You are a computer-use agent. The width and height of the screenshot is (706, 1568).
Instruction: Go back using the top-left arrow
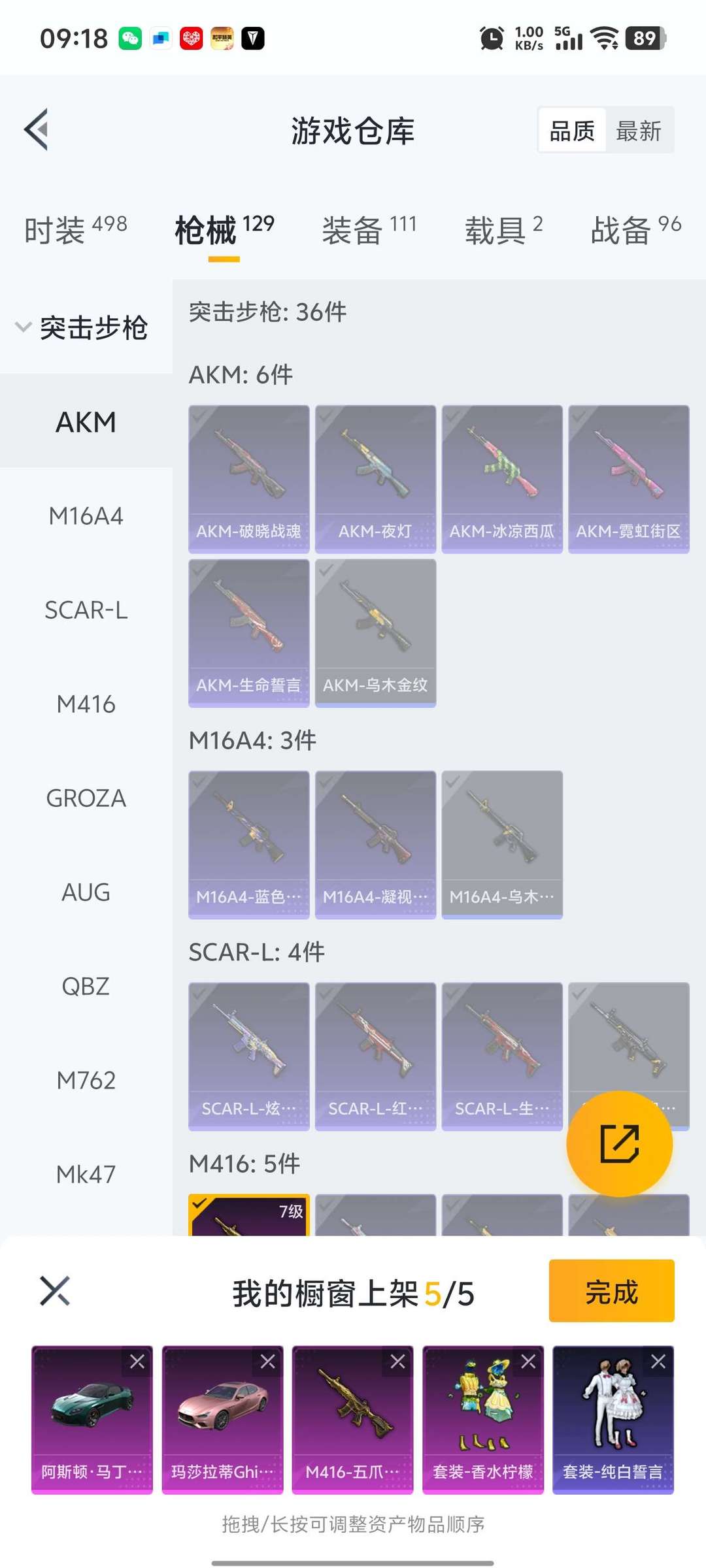[37, 129]
